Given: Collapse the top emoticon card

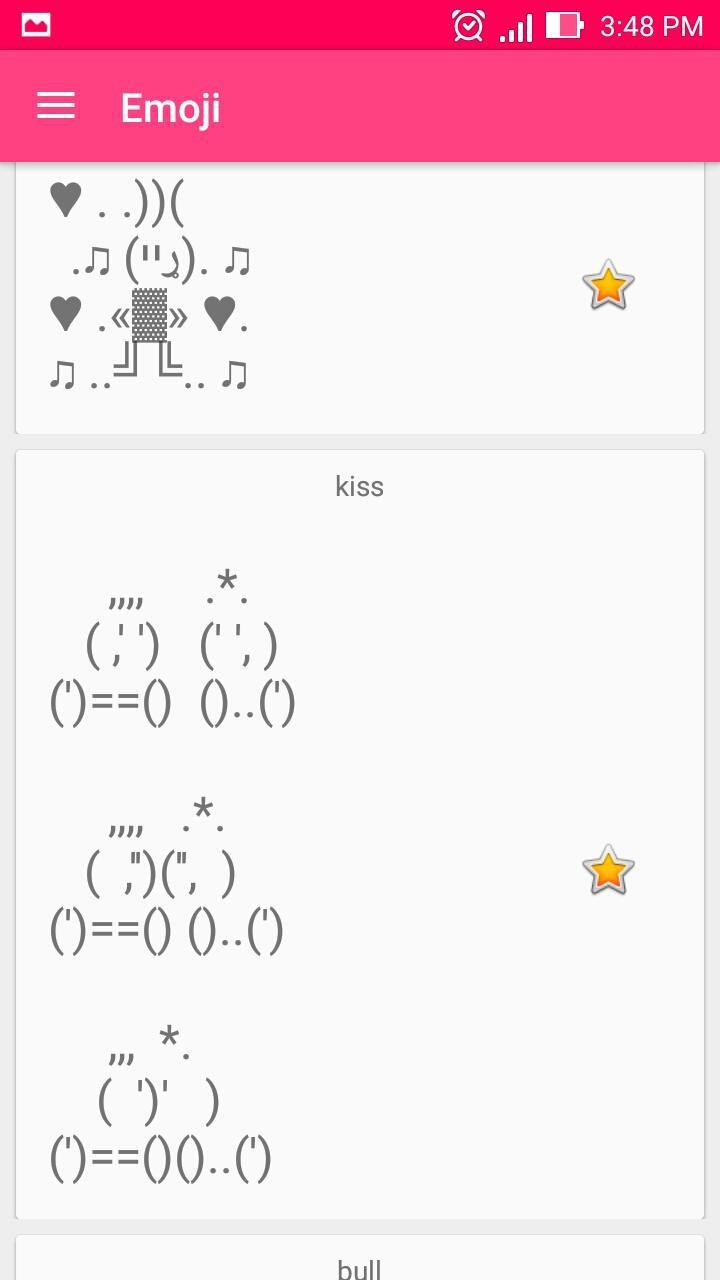Looking at the screenshot, I should click(x=359, y=290).
